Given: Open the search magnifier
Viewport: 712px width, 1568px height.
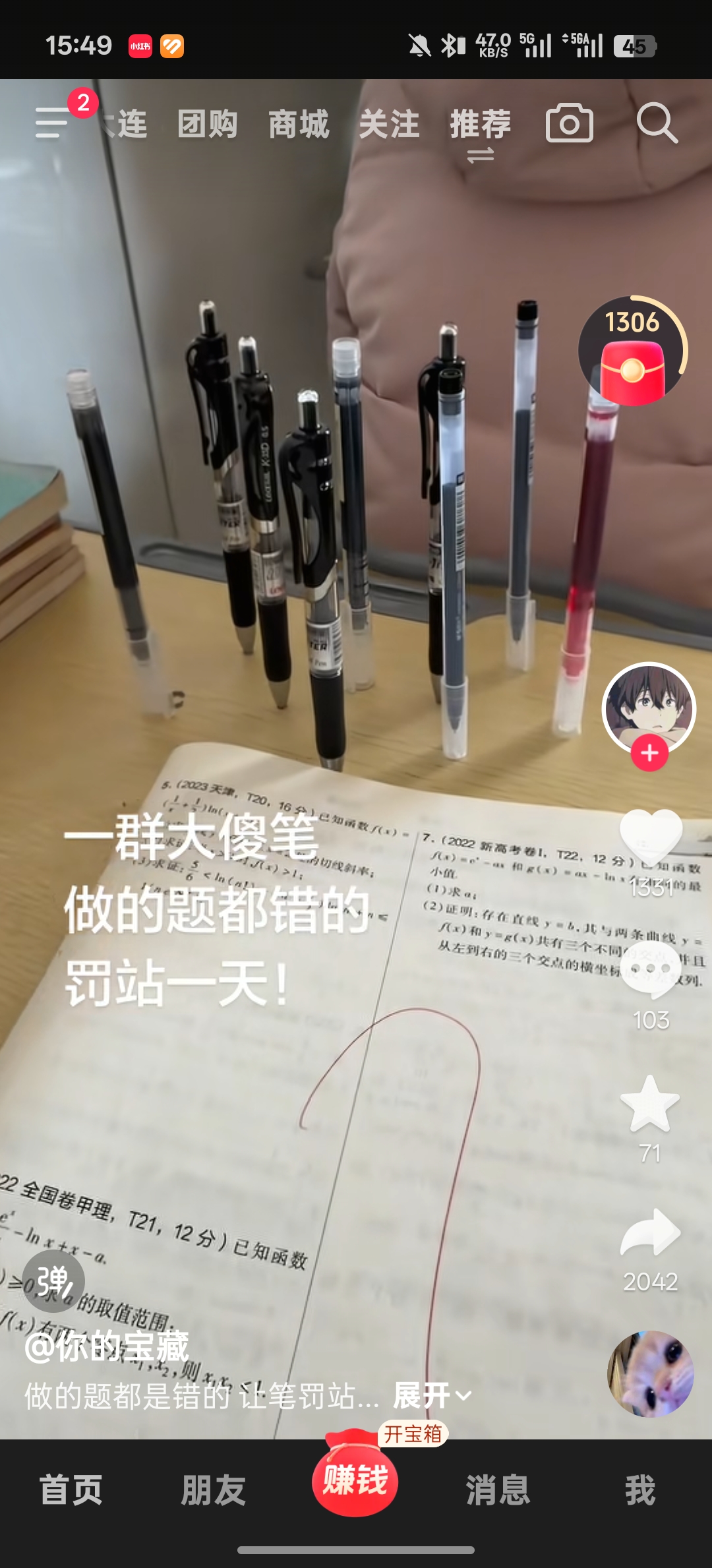Looking at the screenshot, I should [657, 123].
